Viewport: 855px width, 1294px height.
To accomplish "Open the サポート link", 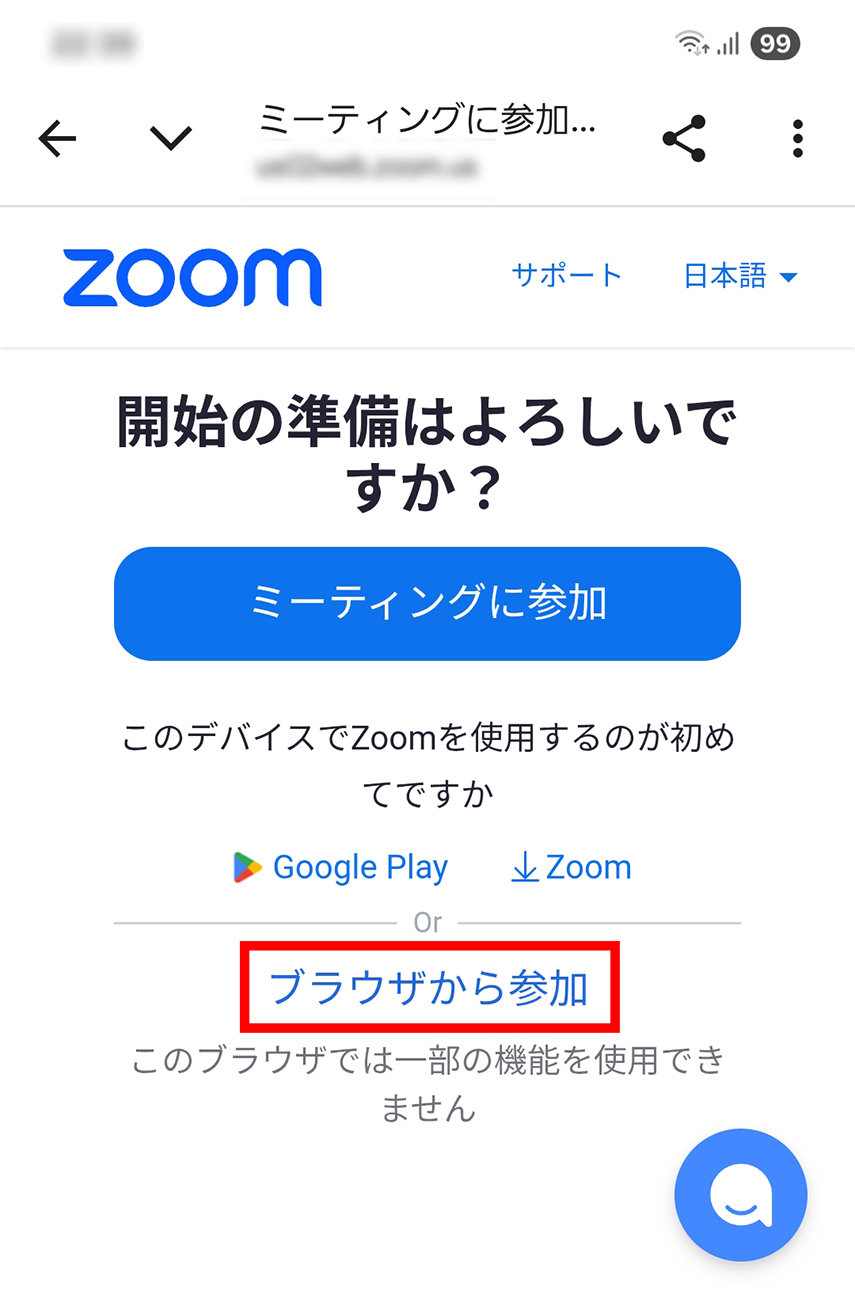I will pos(567,275).
